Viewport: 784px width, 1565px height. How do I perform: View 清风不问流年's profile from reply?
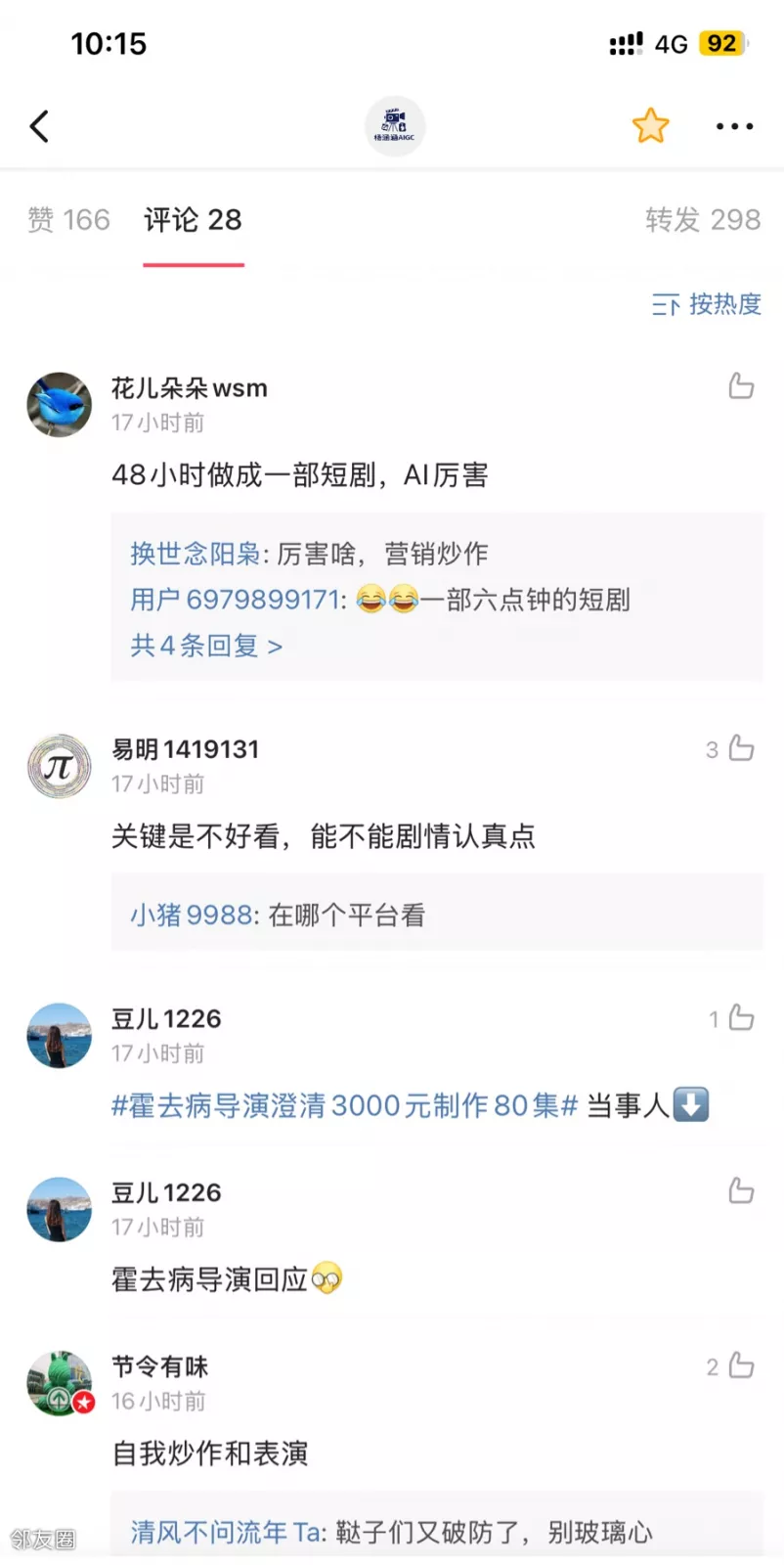[x=225, y=1532]
